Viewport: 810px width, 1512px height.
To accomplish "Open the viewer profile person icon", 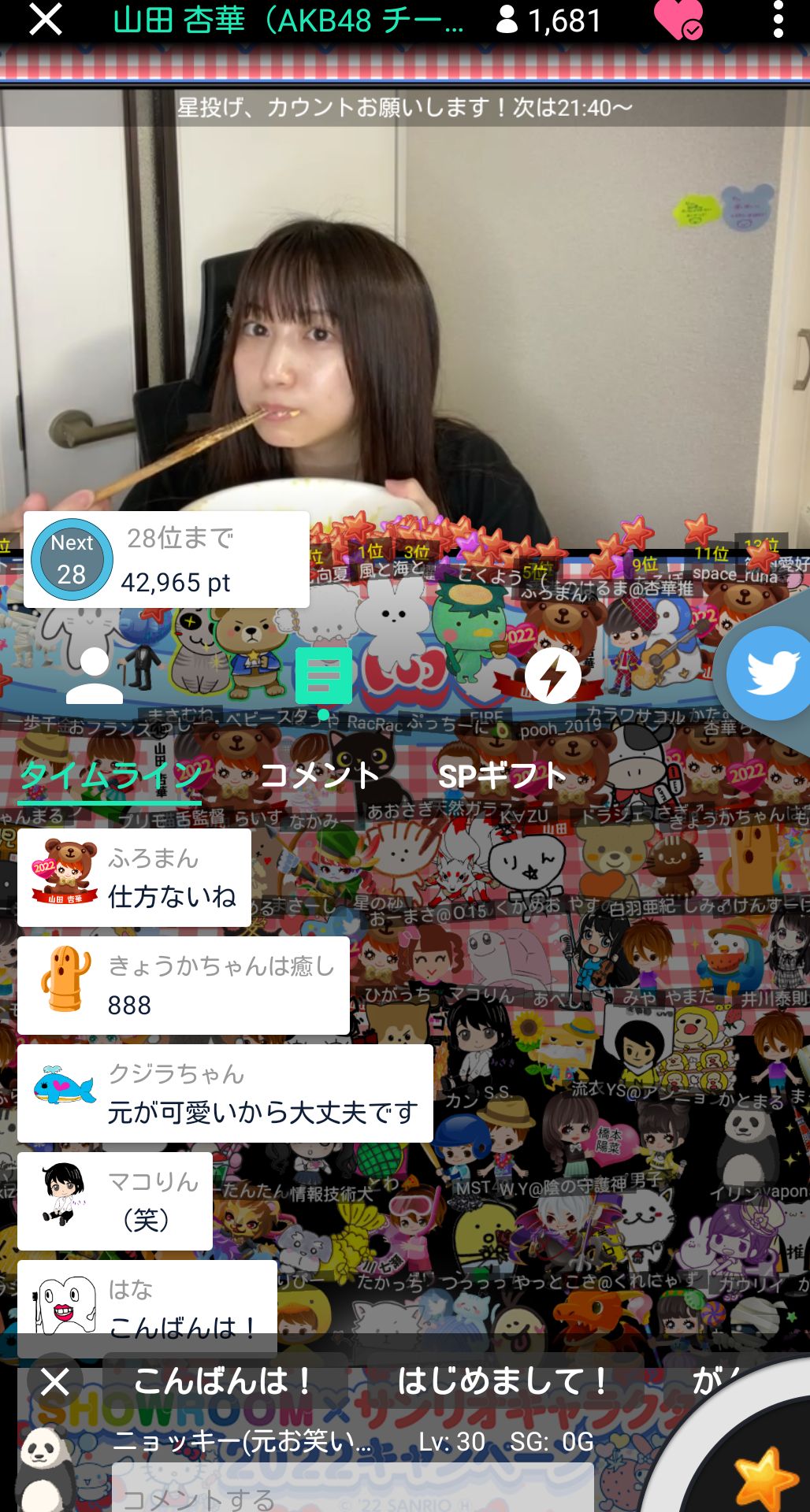I will coord(95,675).
